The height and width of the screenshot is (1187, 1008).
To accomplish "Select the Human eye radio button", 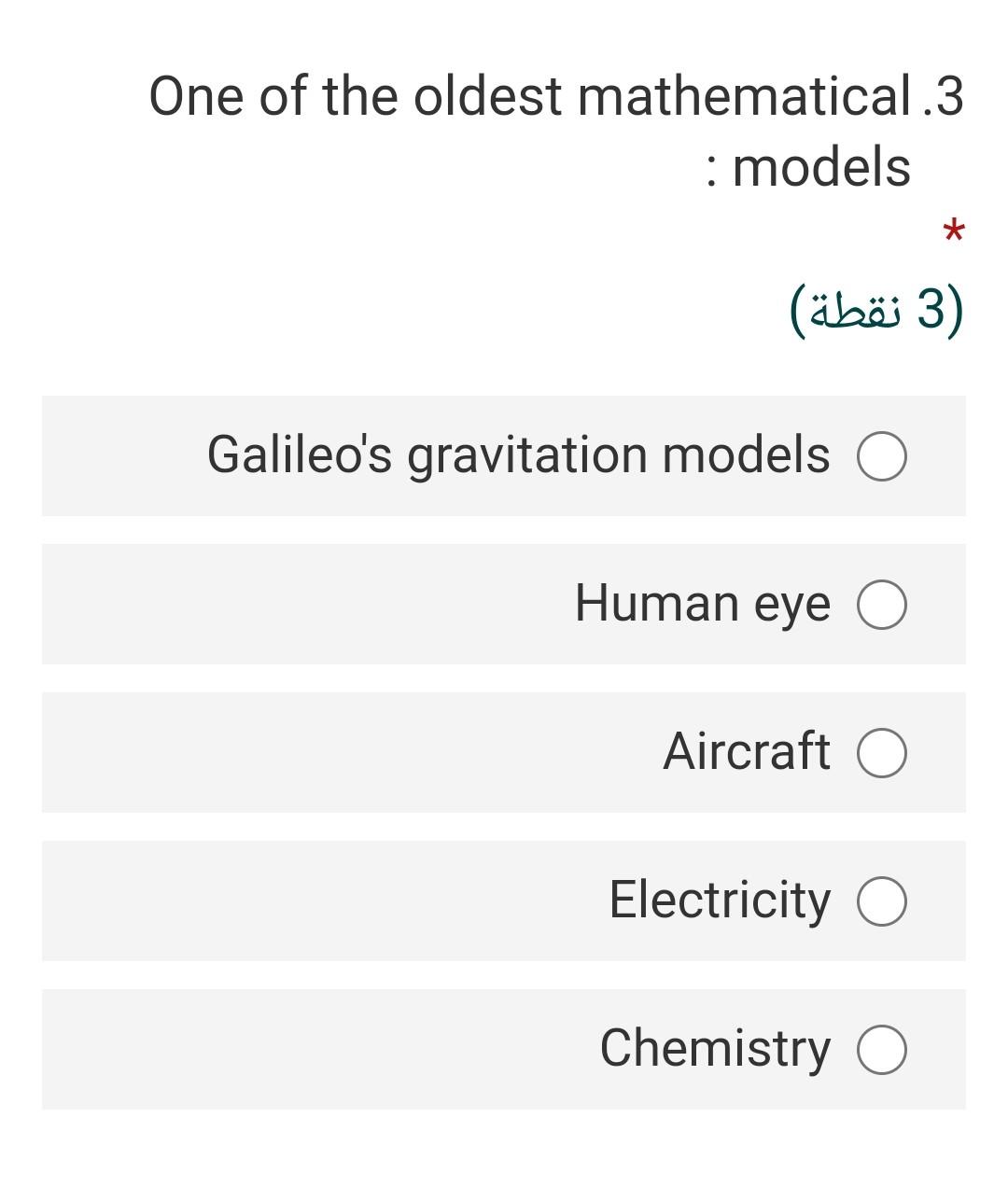I will (x=882, y=605).
